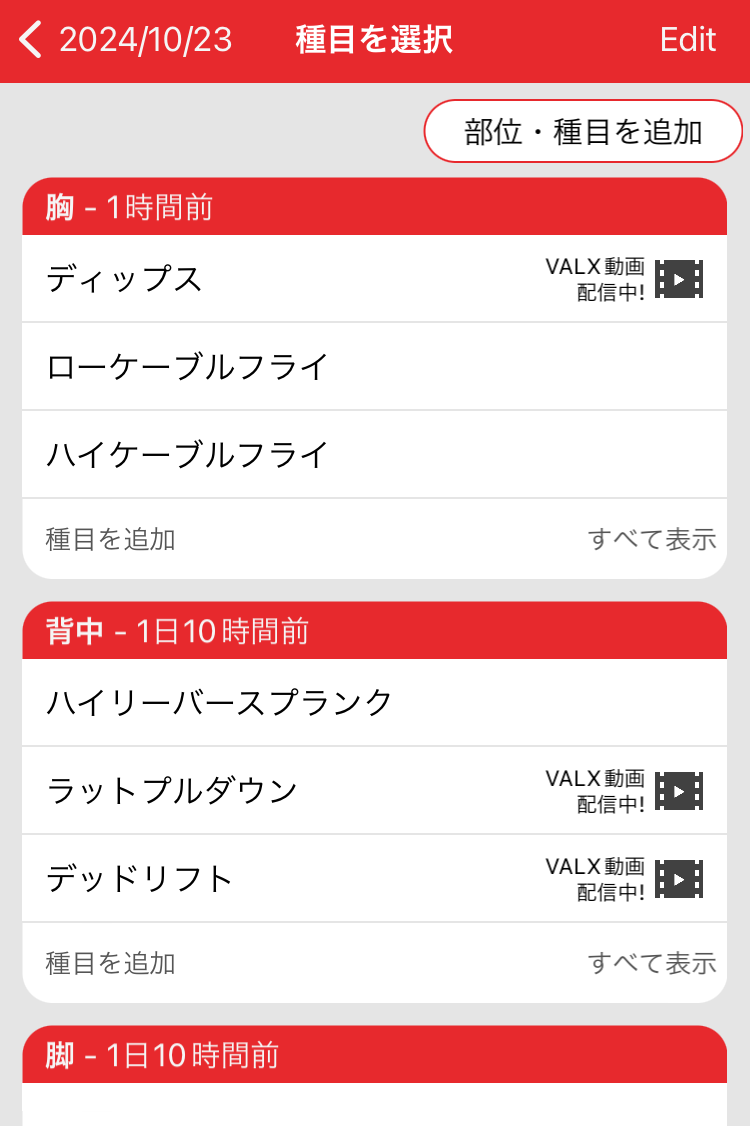Select the ディップス exercise
The image size is (750, 1126).
(x=125, y=279)
